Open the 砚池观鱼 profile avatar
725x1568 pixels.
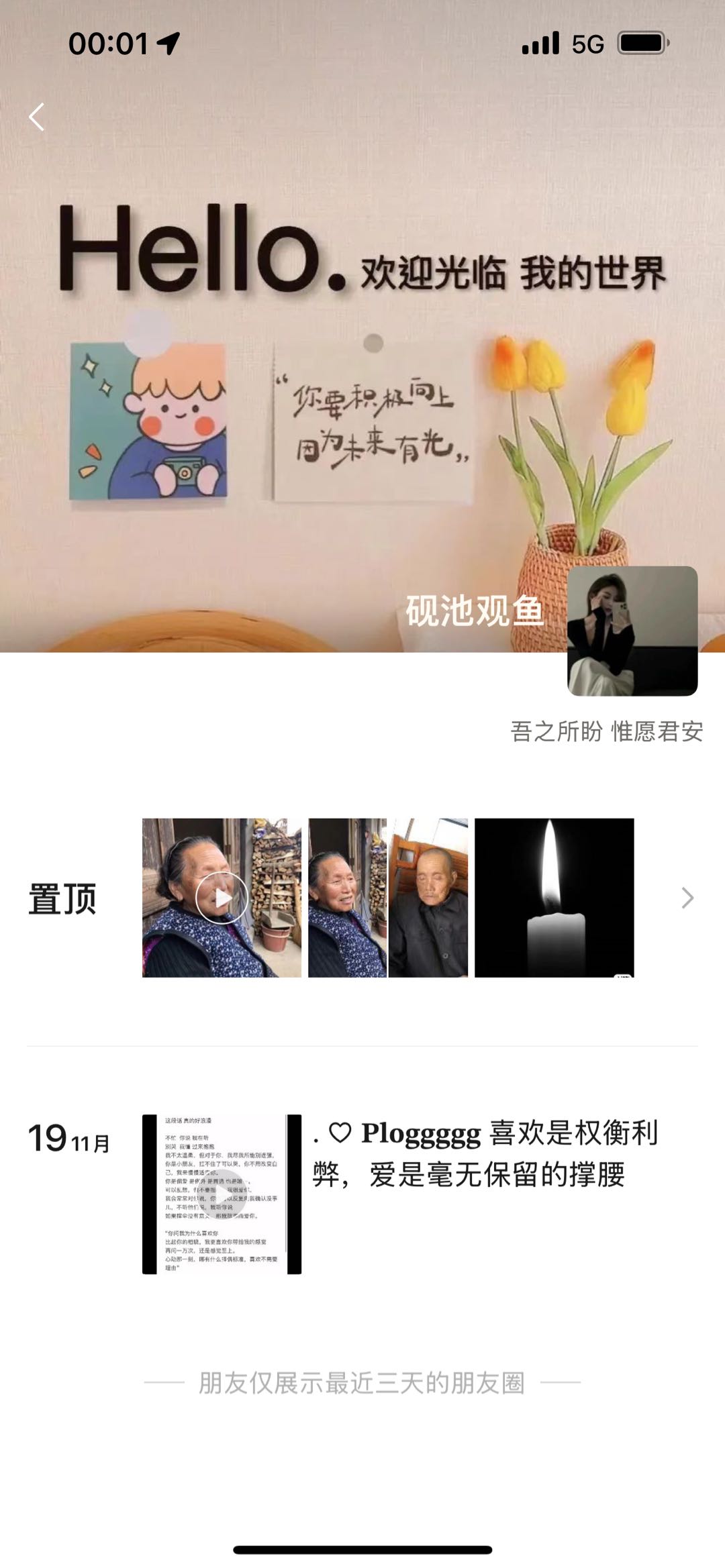pyautogui.click(x=632, y=631)
